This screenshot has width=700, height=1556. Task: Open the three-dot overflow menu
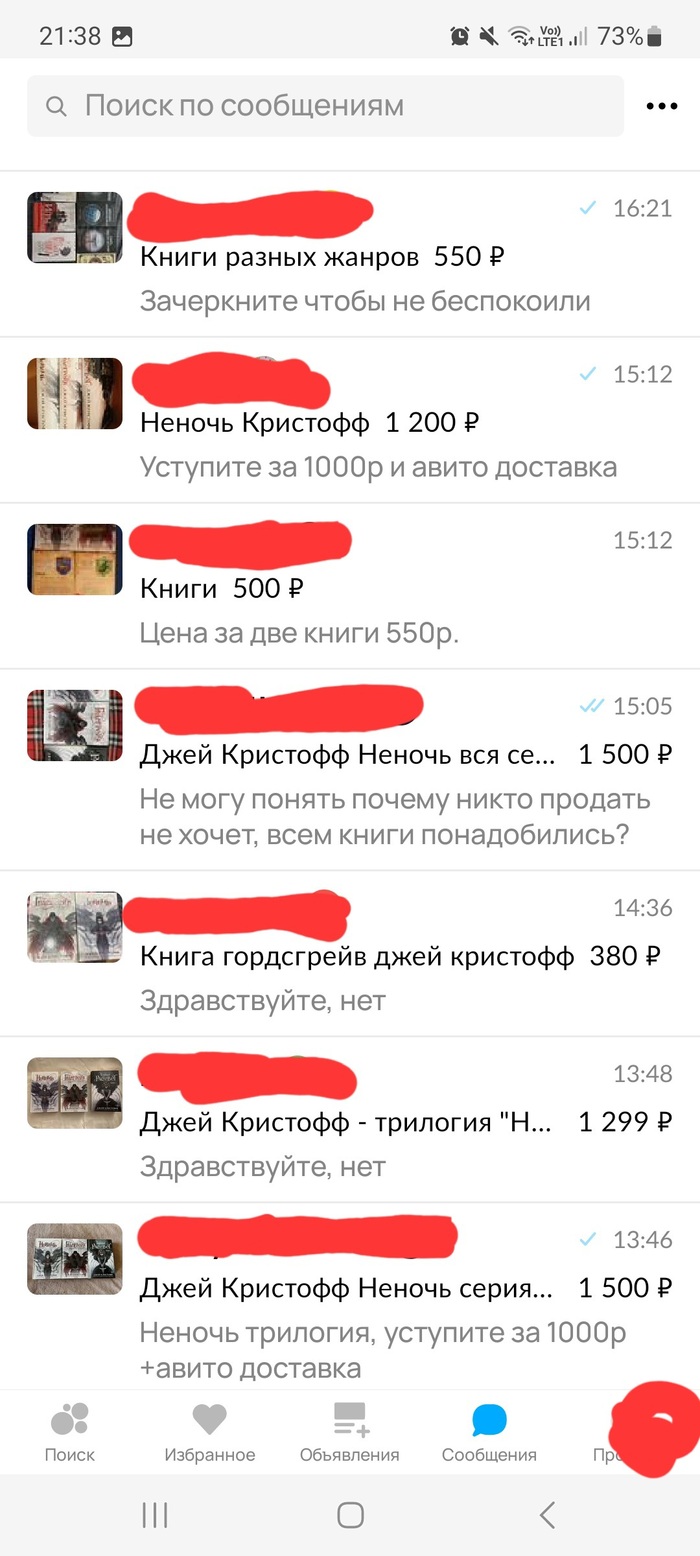point(662,107)
